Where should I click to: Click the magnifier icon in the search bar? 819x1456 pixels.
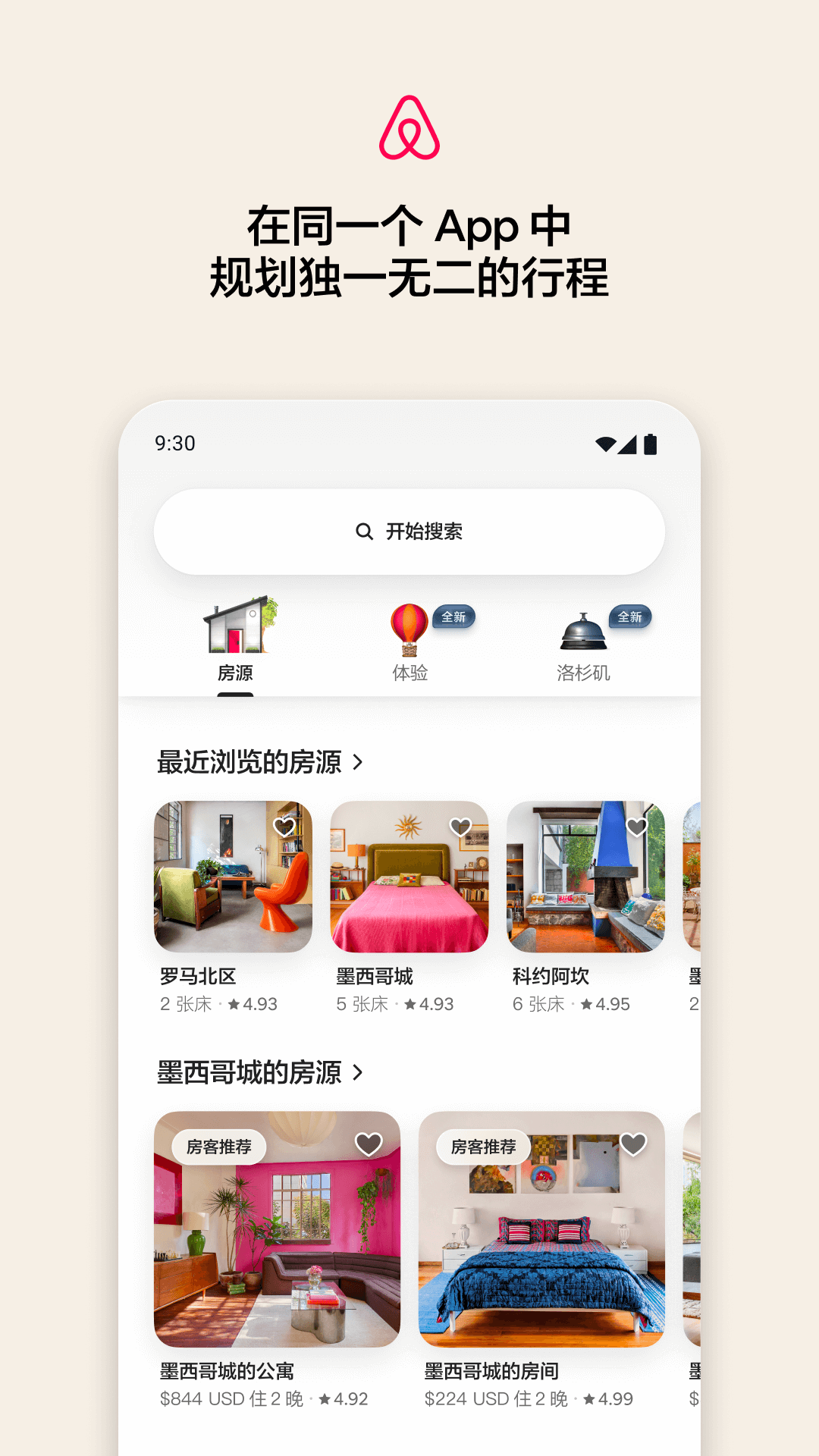click(365, 532)
